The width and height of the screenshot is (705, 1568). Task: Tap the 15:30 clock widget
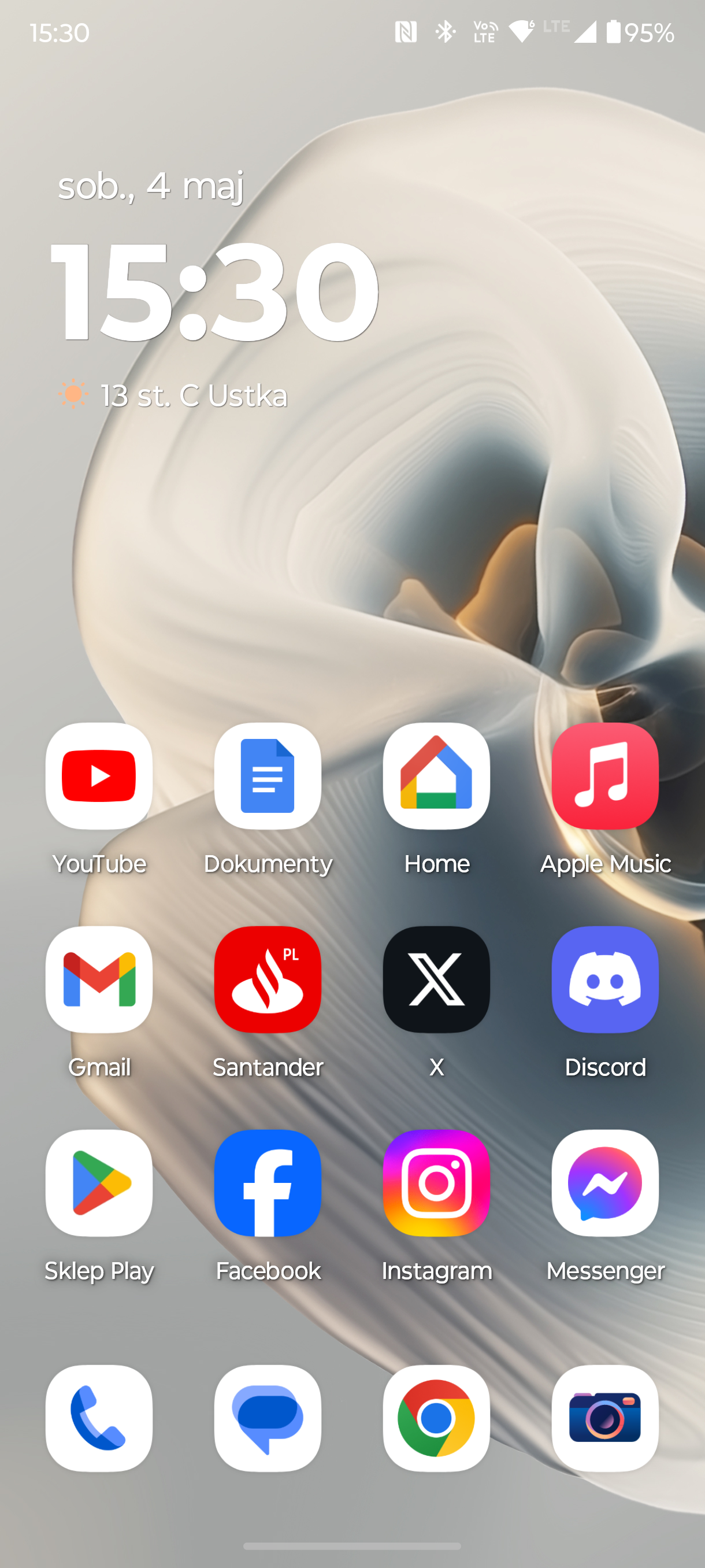214,290
